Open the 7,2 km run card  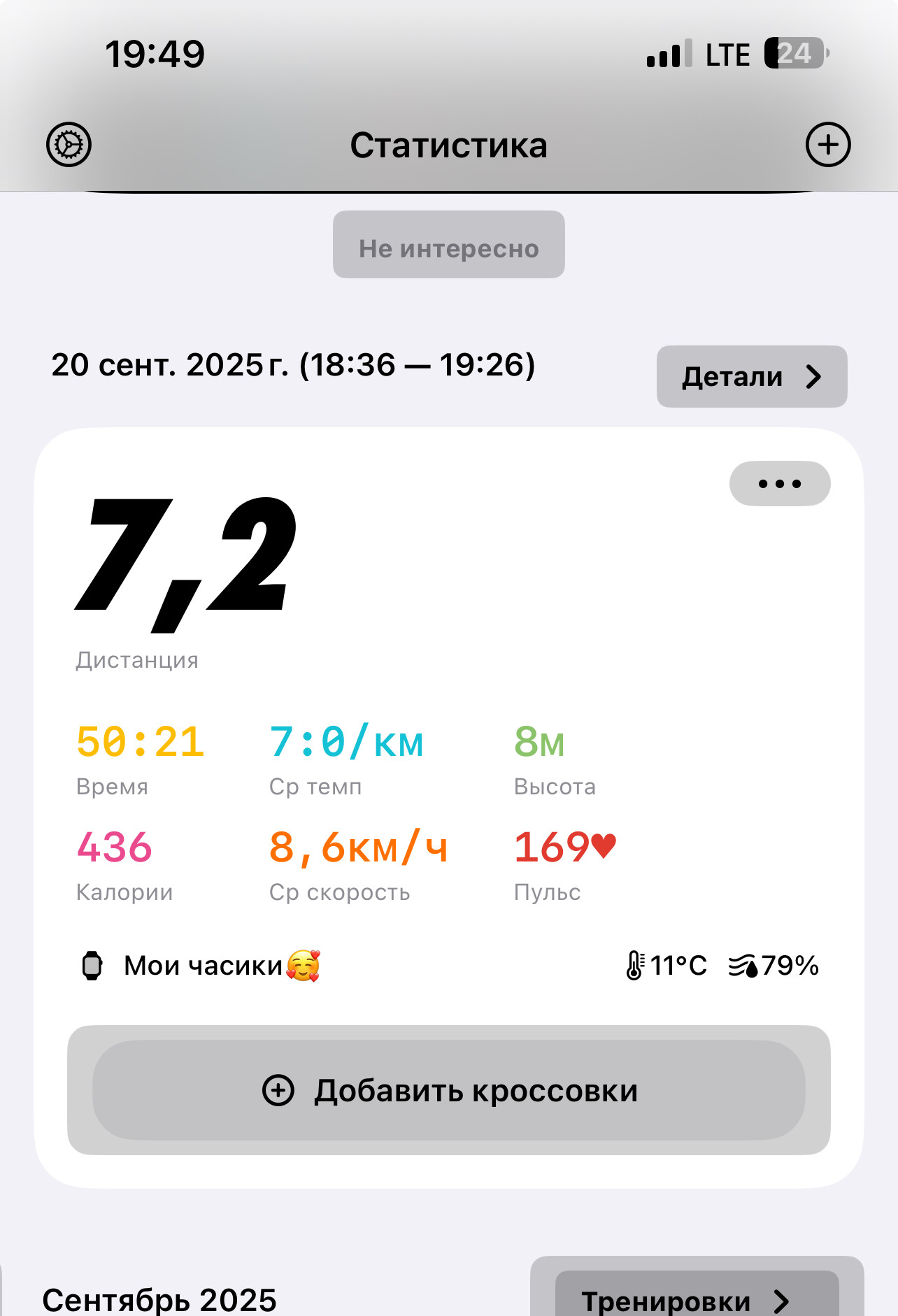tap(449, 808)
